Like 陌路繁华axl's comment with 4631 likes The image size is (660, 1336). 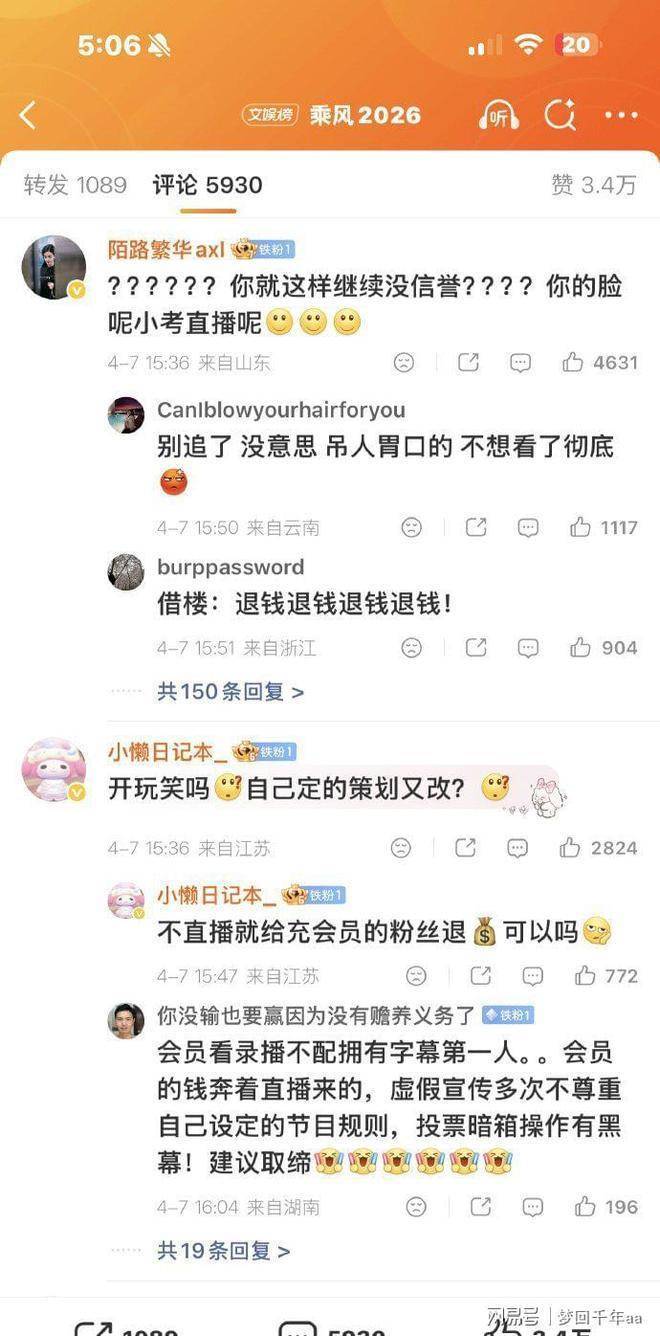click(599, 362)
